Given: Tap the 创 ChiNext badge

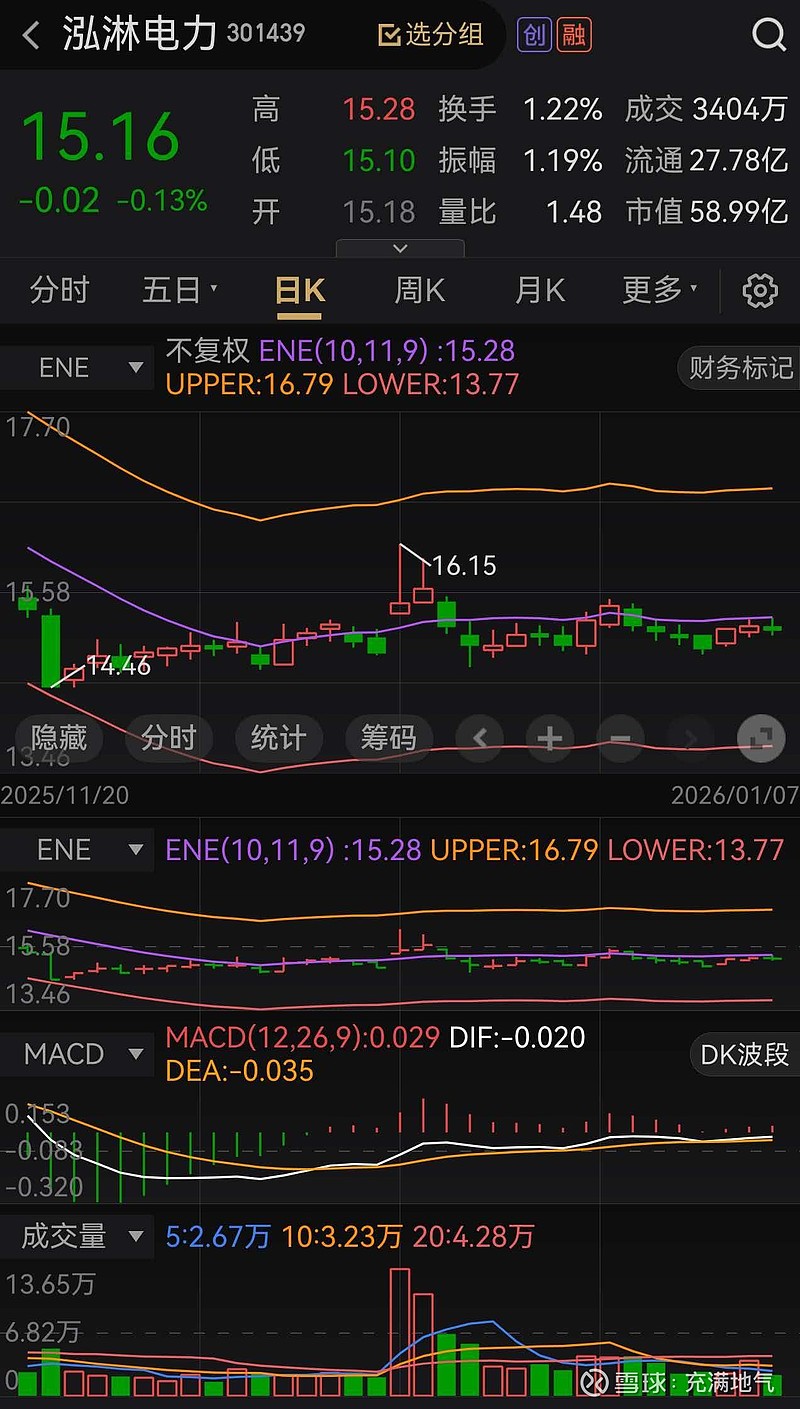Looking at the screenshot, I should (x=534, y=34).
